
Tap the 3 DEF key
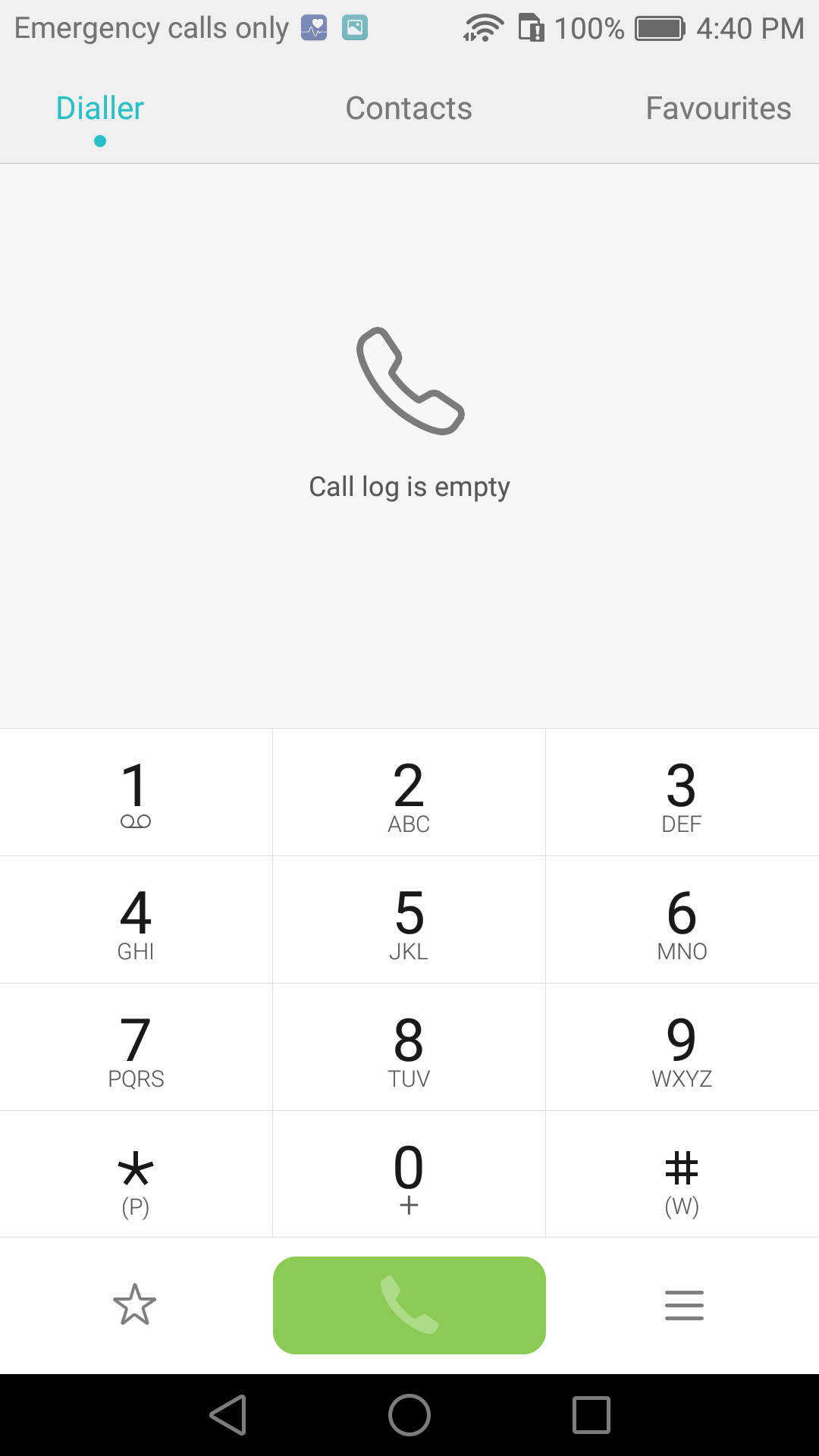click(x=682, y=792)
